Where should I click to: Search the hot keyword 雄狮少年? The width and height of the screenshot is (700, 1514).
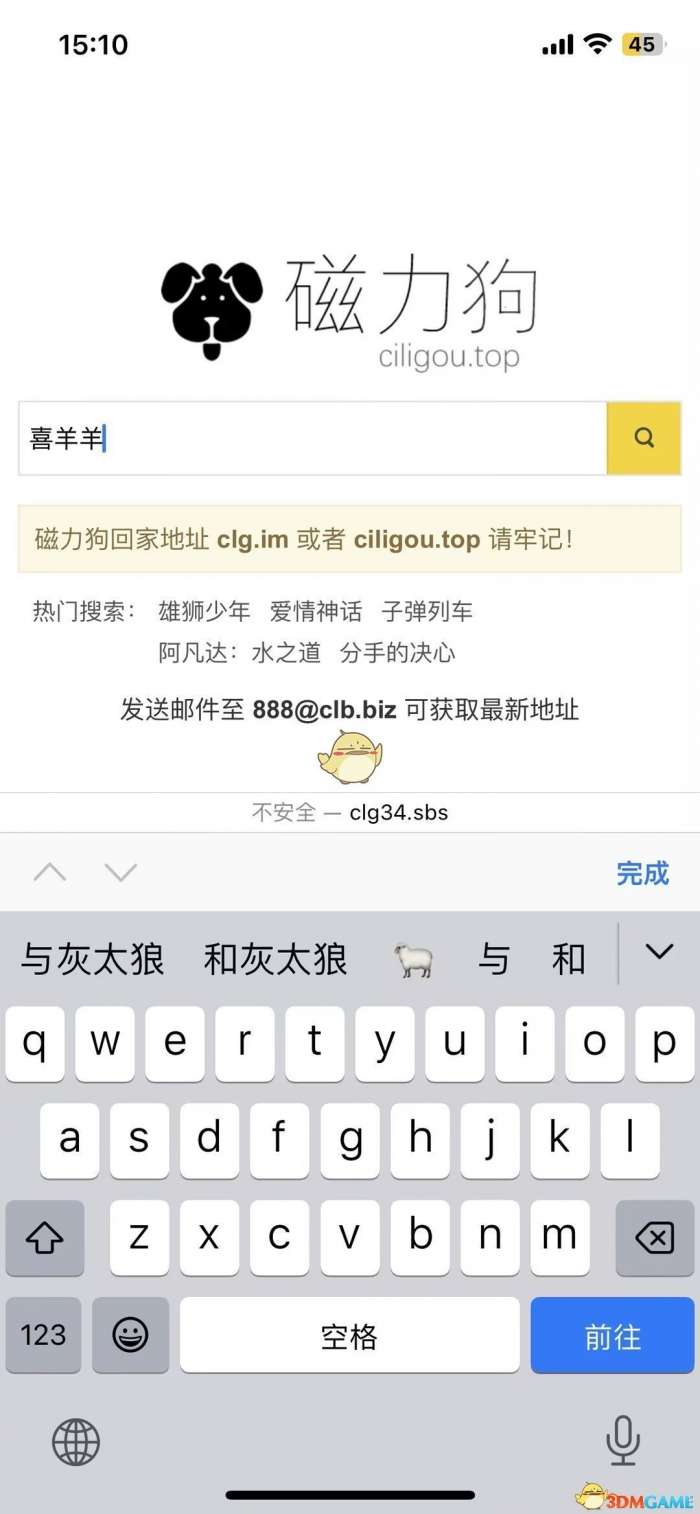coord(204,611)
